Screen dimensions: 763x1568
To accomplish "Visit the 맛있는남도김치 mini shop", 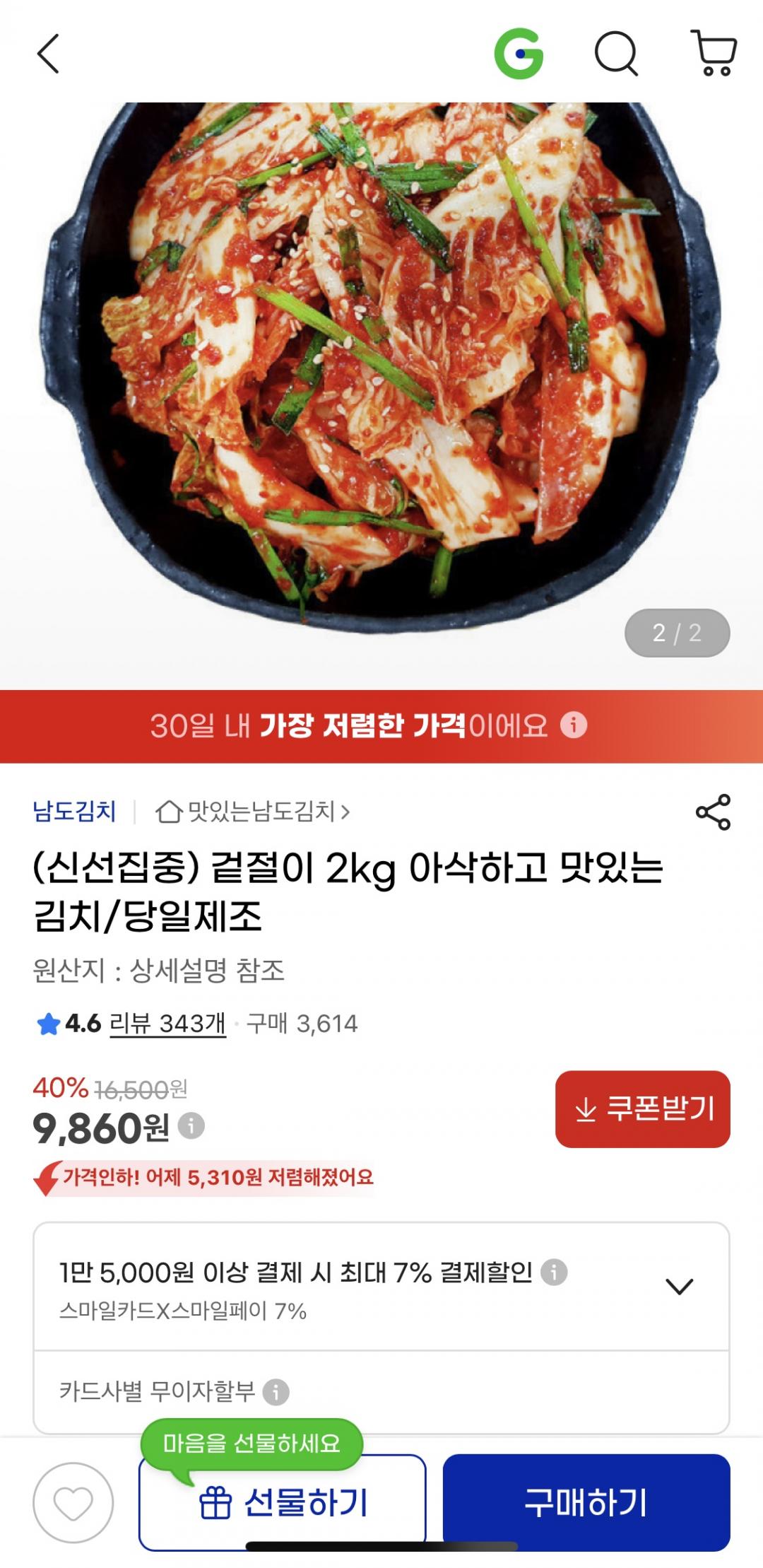I will [x=253, y=811].
